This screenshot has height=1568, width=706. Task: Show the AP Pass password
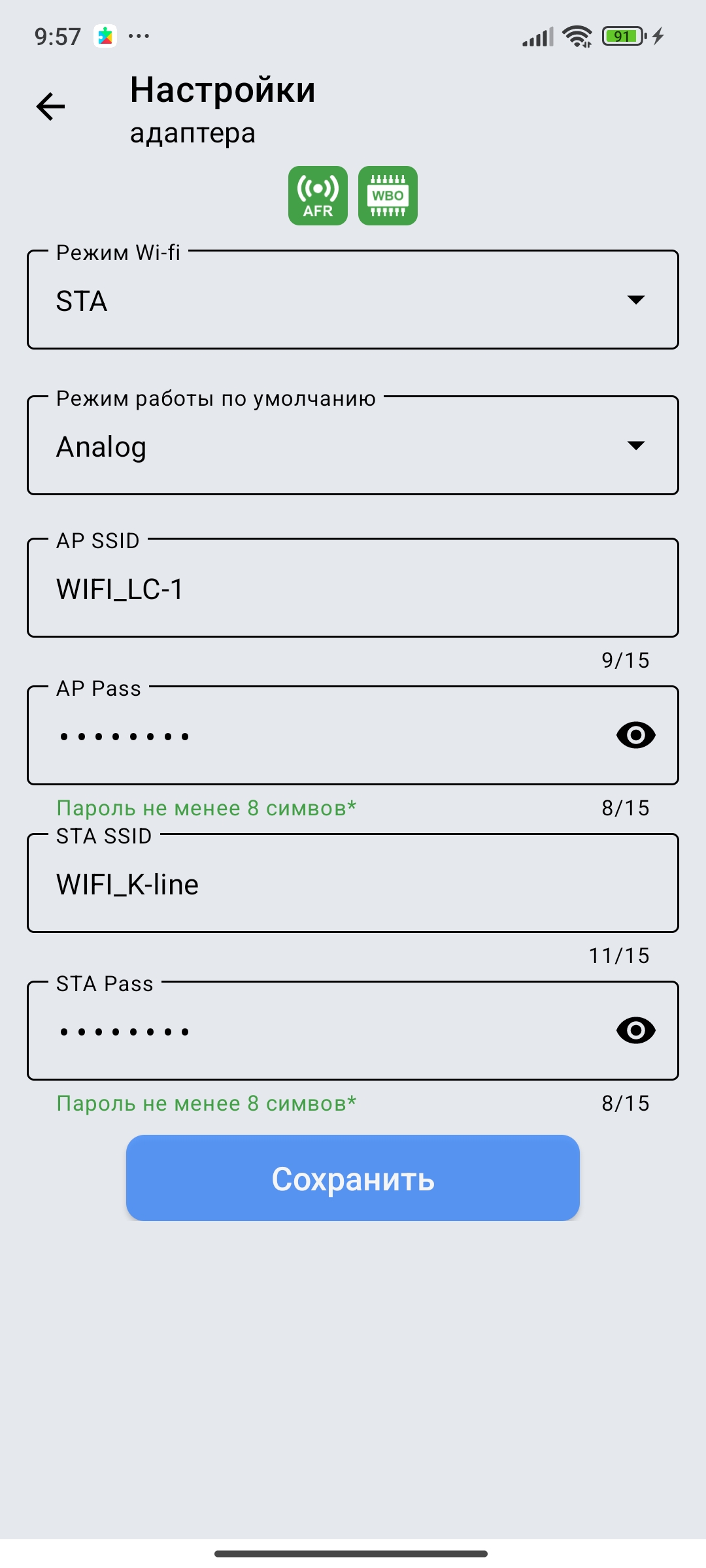click(636, 736)
